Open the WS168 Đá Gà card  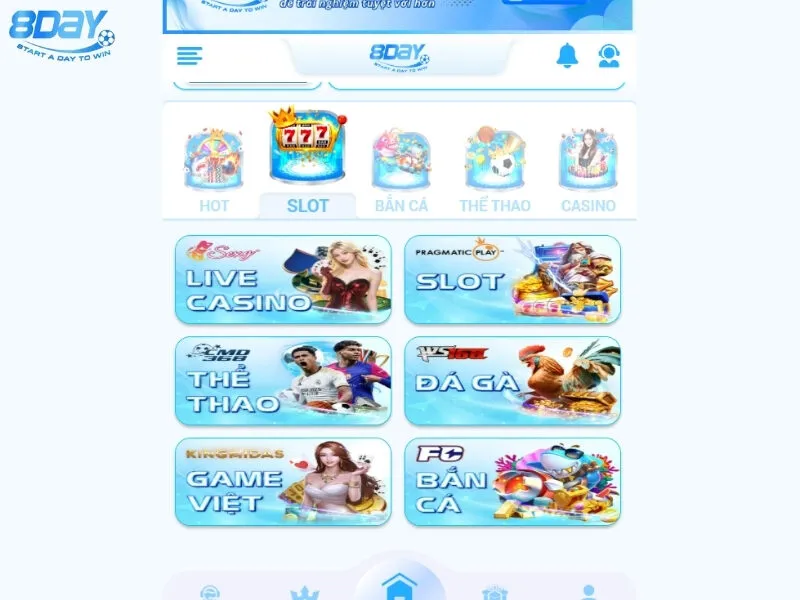click(x=512, y=381)
